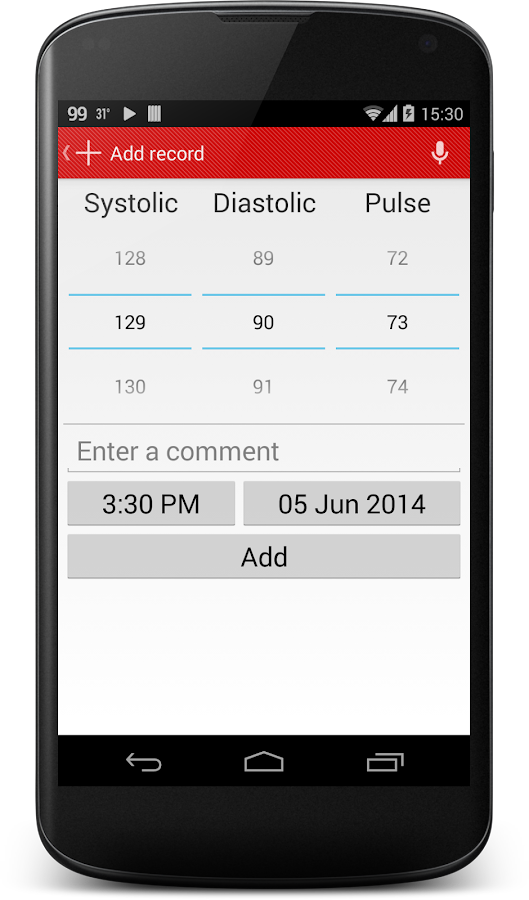Viewport: 529px width, 900px height.
Task: Edit the selected Systolic value 129
Action: [130, 322]
